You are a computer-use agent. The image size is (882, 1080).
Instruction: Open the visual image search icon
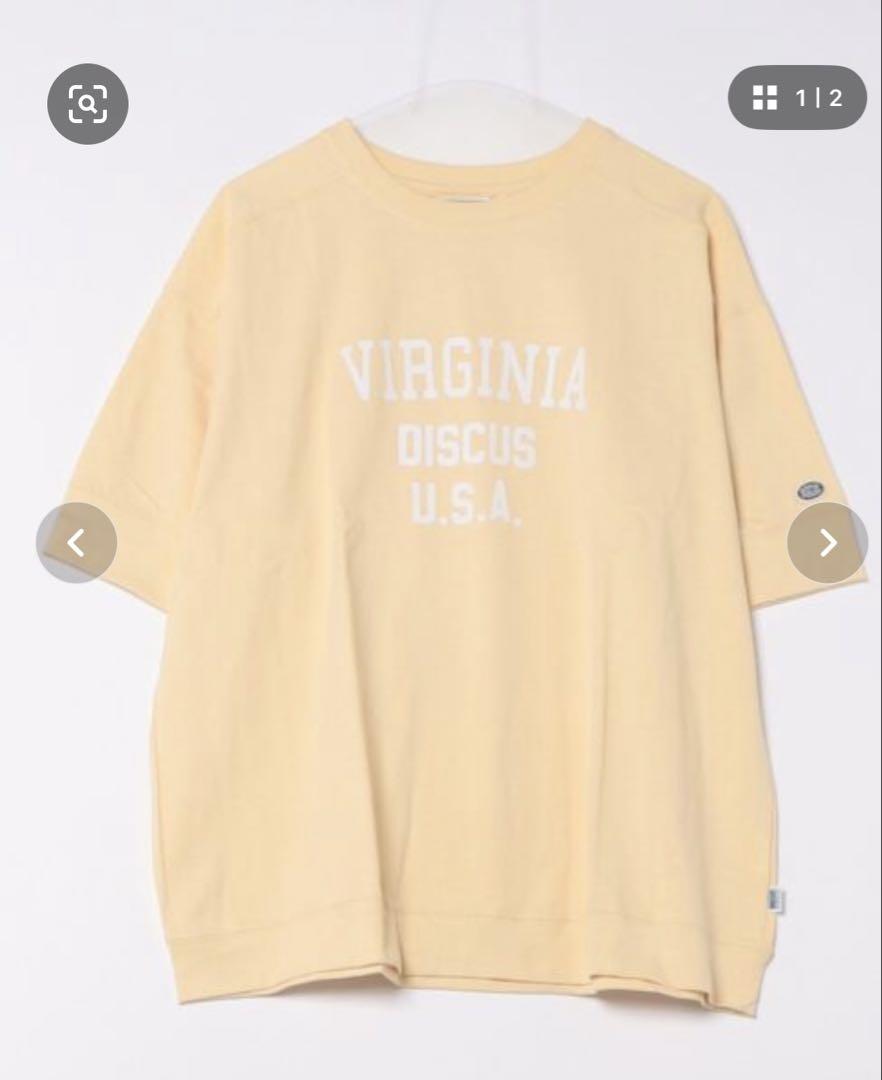88,103
